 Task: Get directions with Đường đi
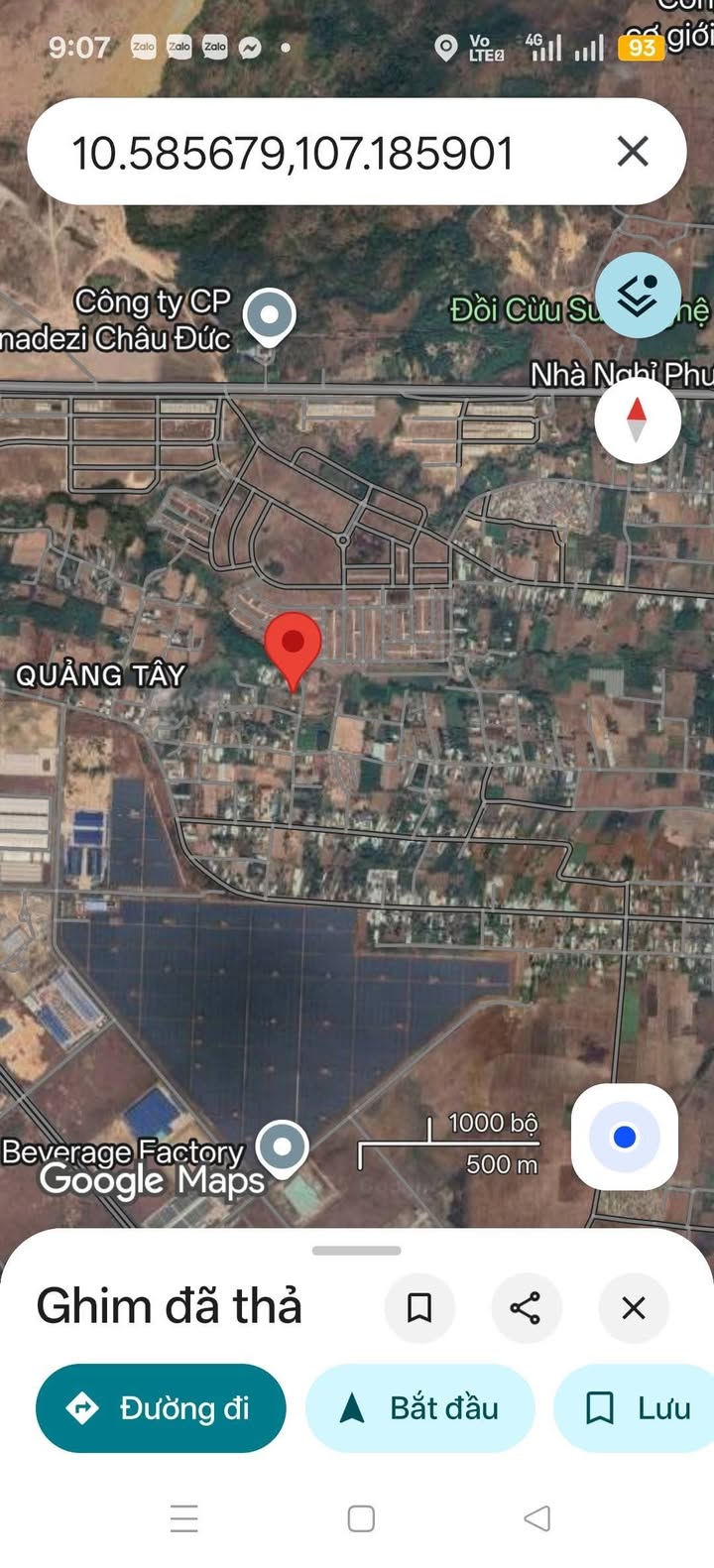(x=161, y=1408)
